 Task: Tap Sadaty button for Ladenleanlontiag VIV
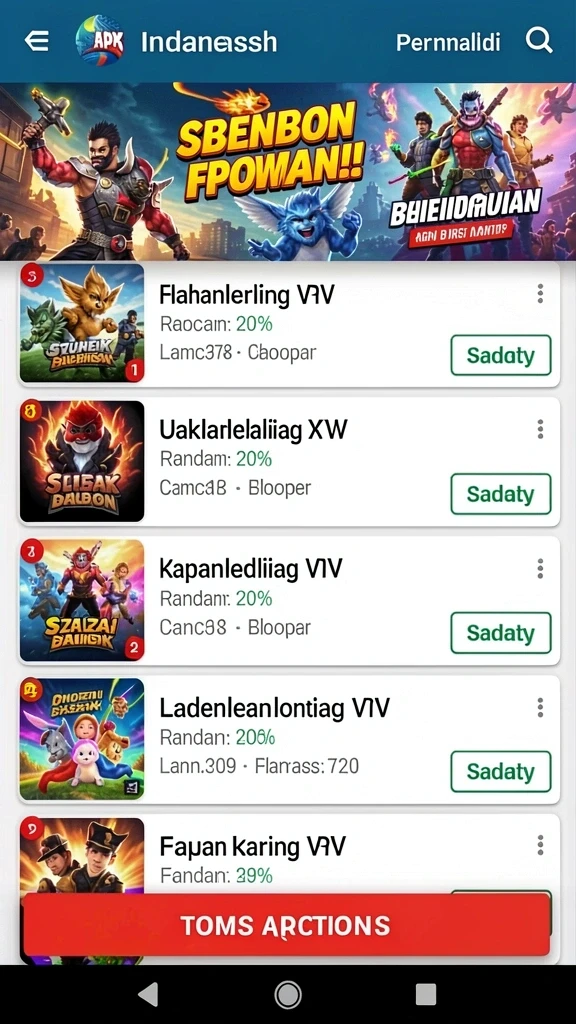click(501, 772)
